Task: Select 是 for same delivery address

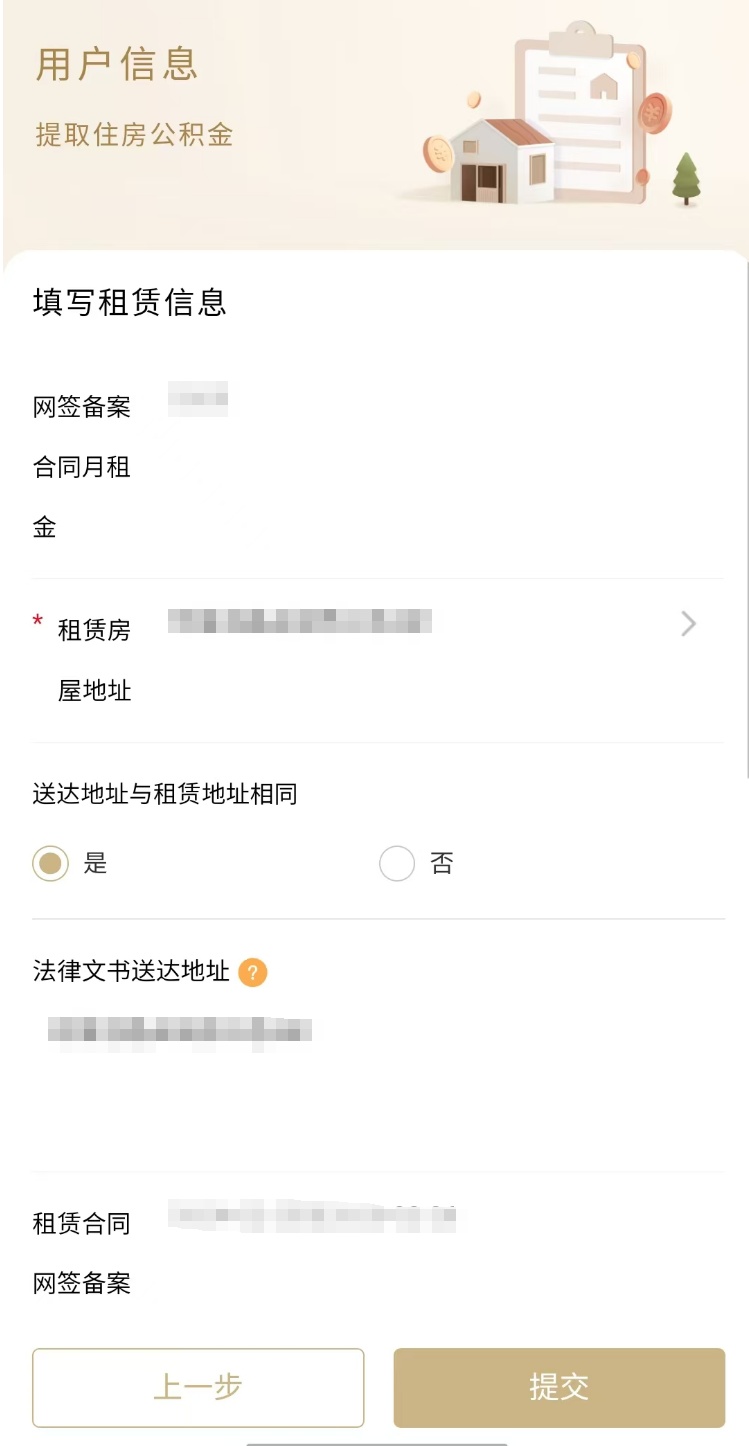Action: click(51, 863)
